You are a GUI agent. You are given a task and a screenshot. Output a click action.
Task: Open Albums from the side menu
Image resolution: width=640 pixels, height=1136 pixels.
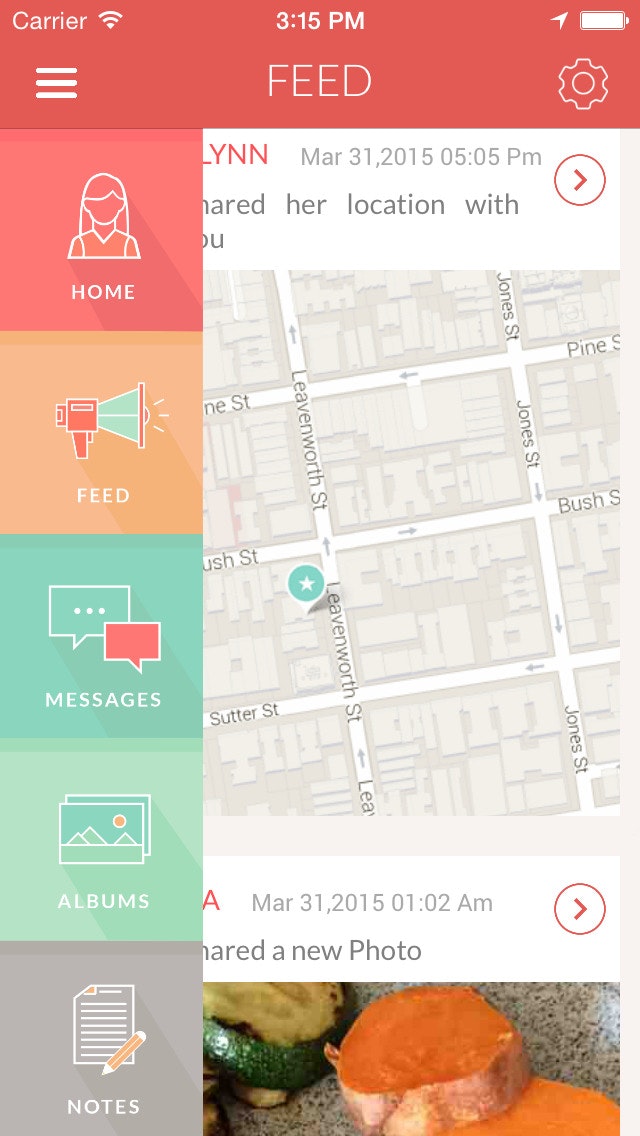(101, 846)
